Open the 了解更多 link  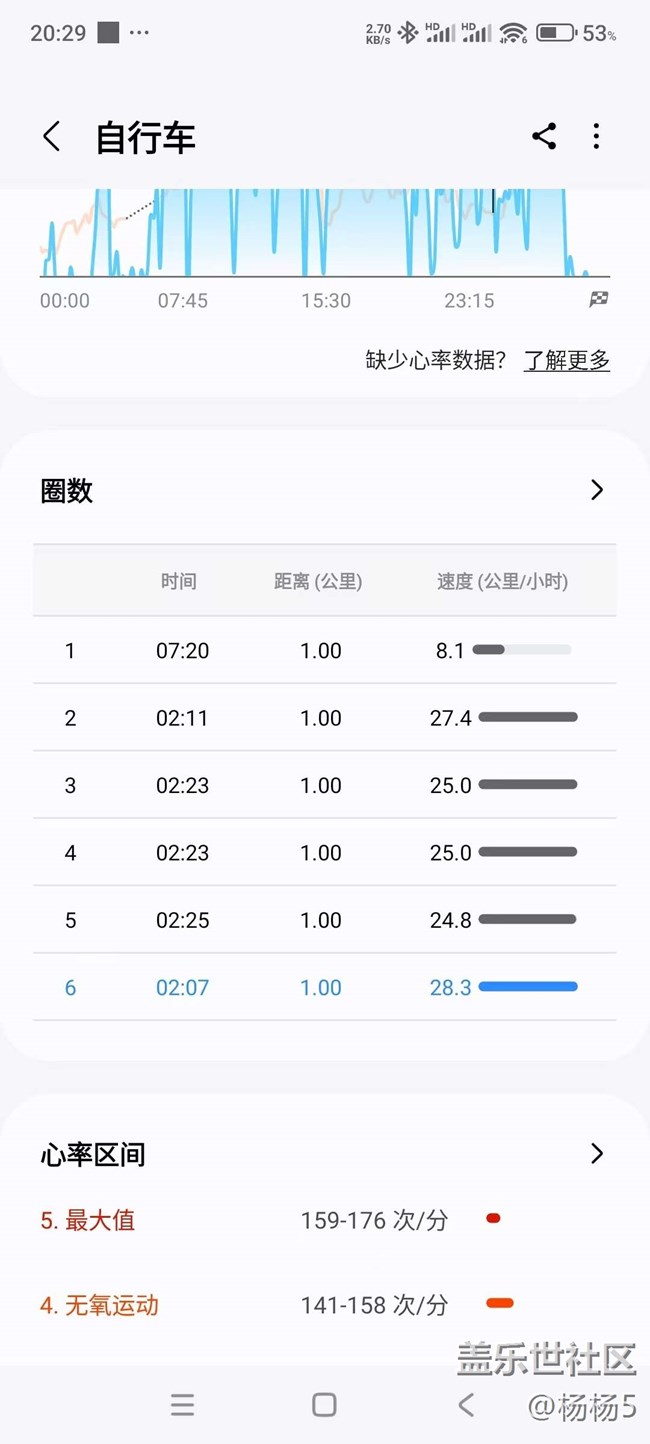(x=567, y=360)
